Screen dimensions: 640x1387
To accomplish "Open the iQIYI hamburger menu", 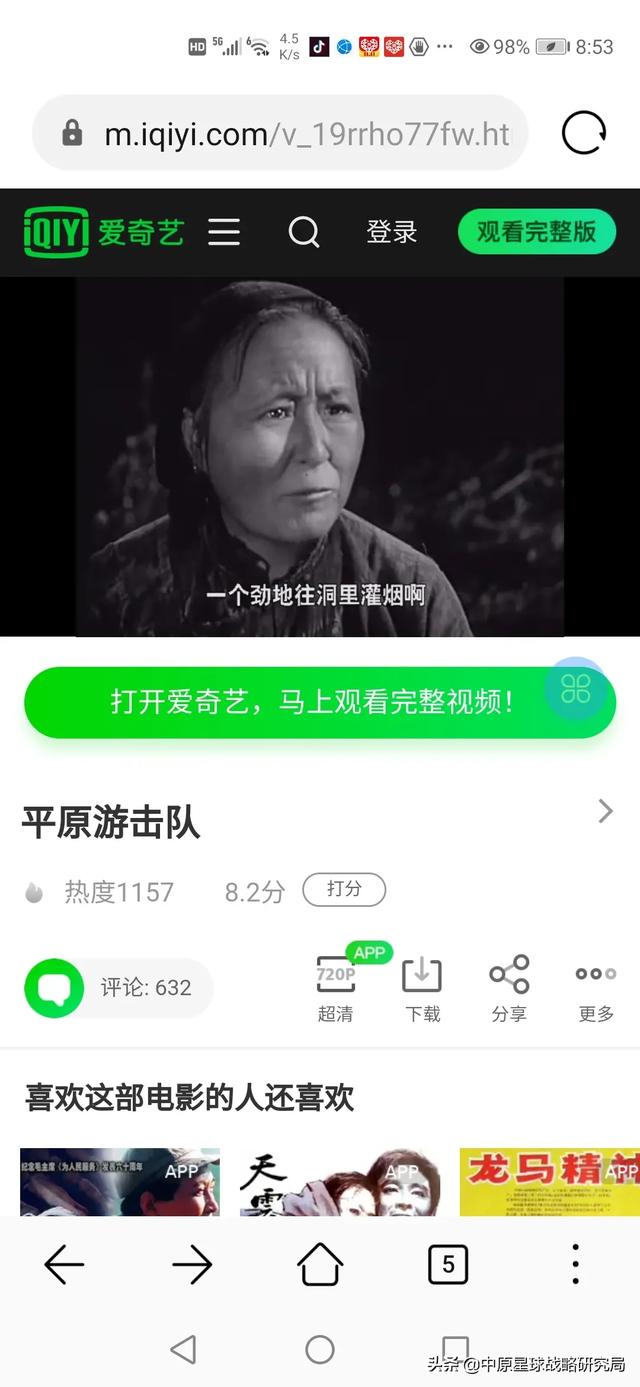I will (x=224, y=232).
